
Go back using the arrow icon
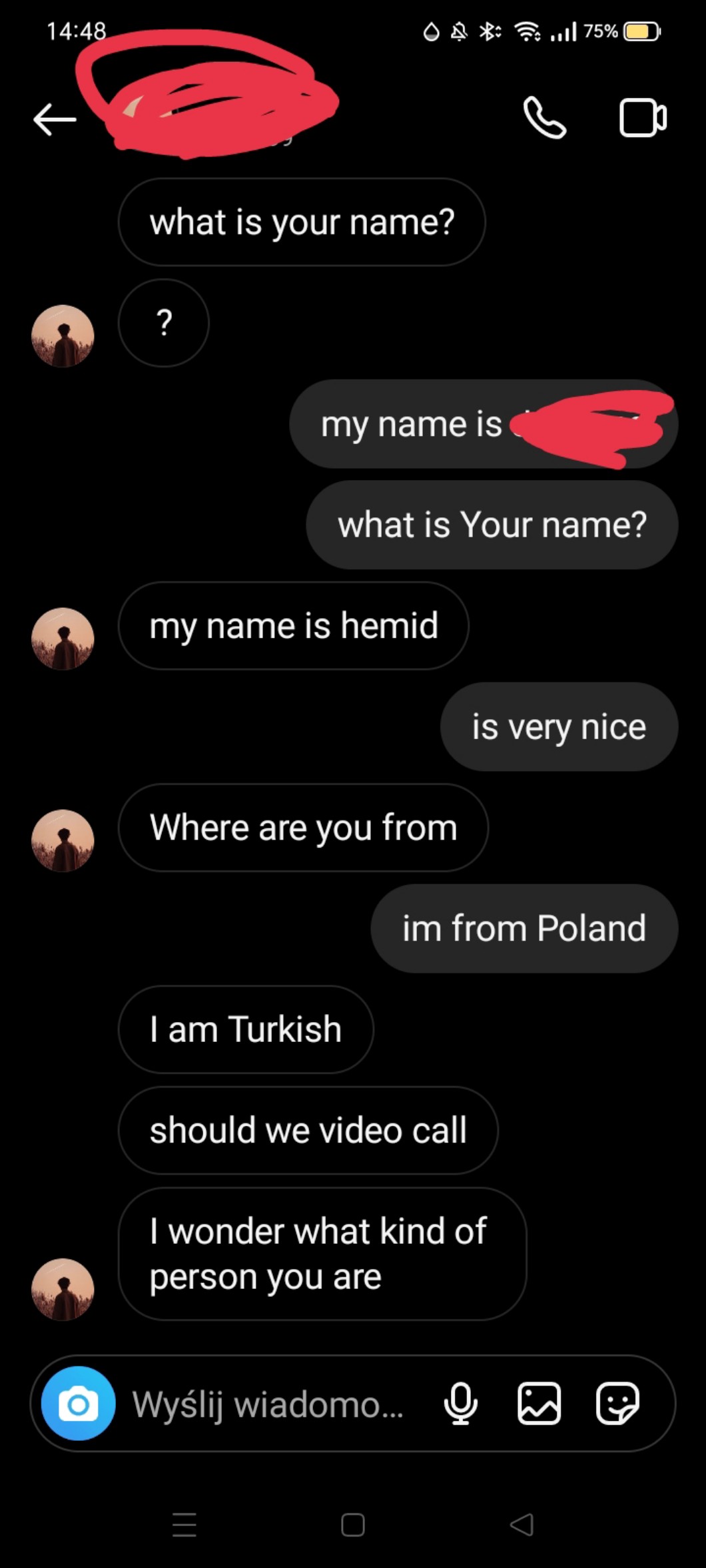click(x=55, y=120)
